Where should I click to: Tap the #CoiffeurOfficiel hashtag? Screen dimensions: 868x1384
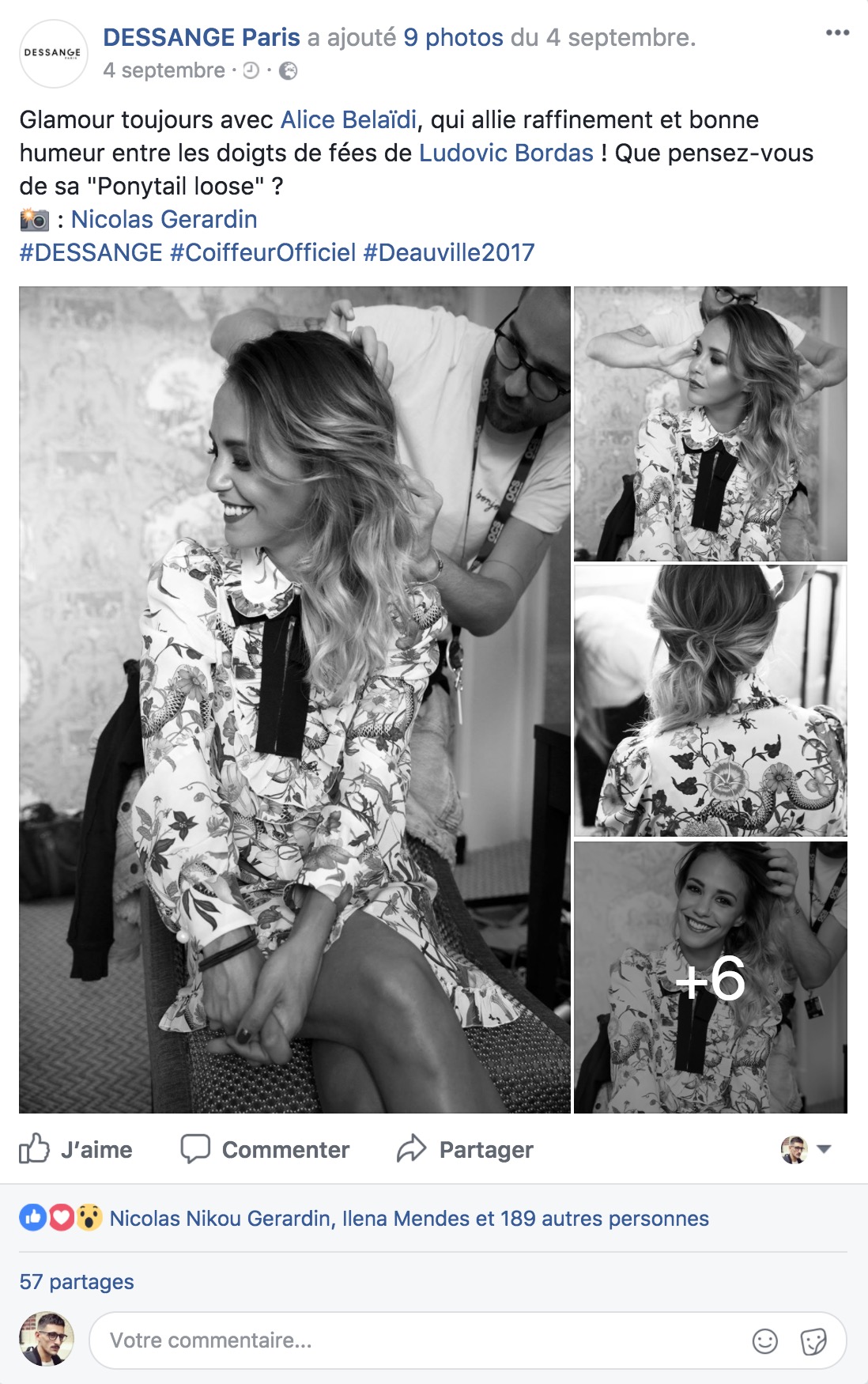(x=262, y=252)
